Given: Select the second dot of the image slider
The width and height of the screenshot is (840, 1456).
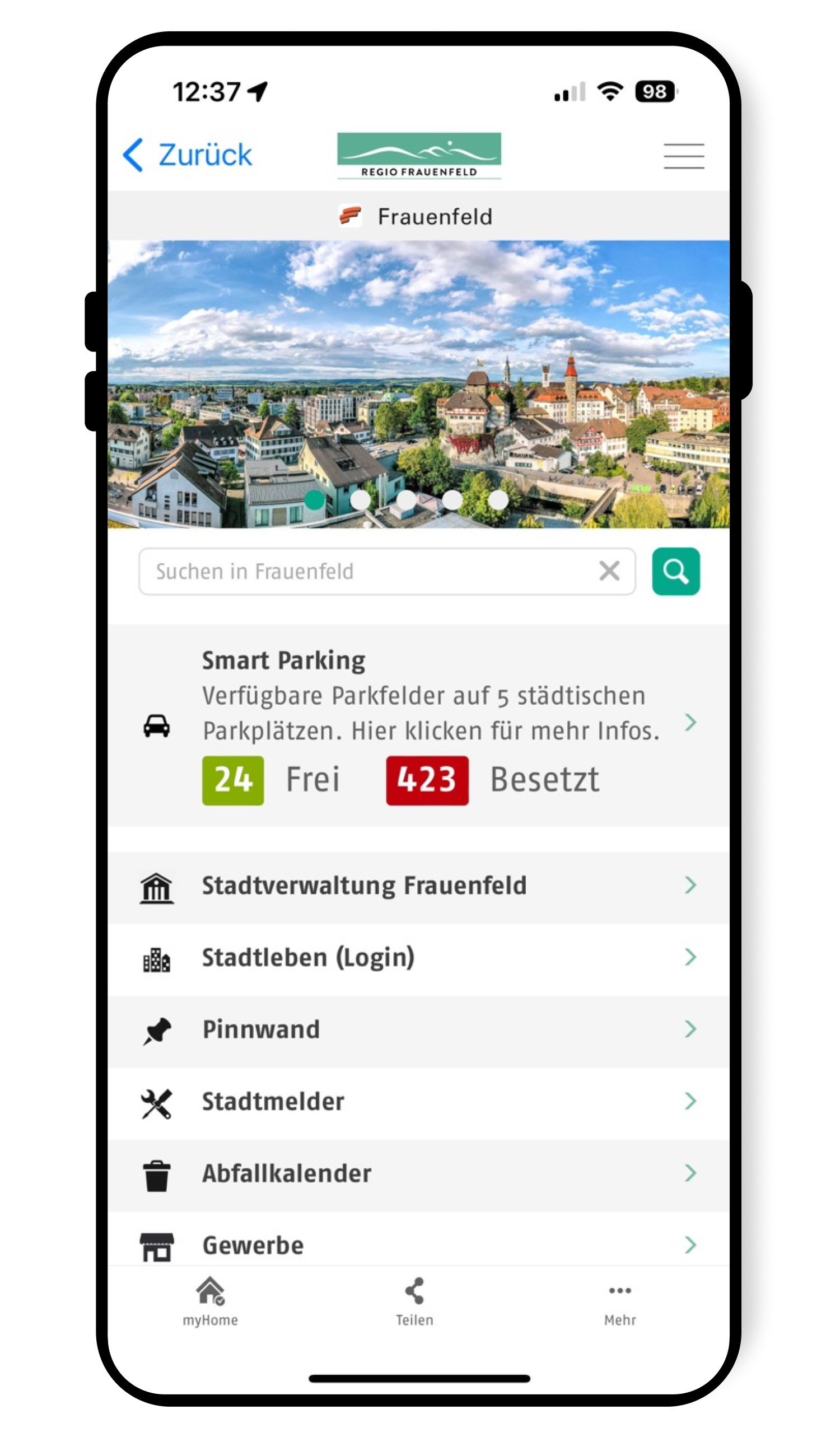Looking at the screenshot, I should click(361, 500).
